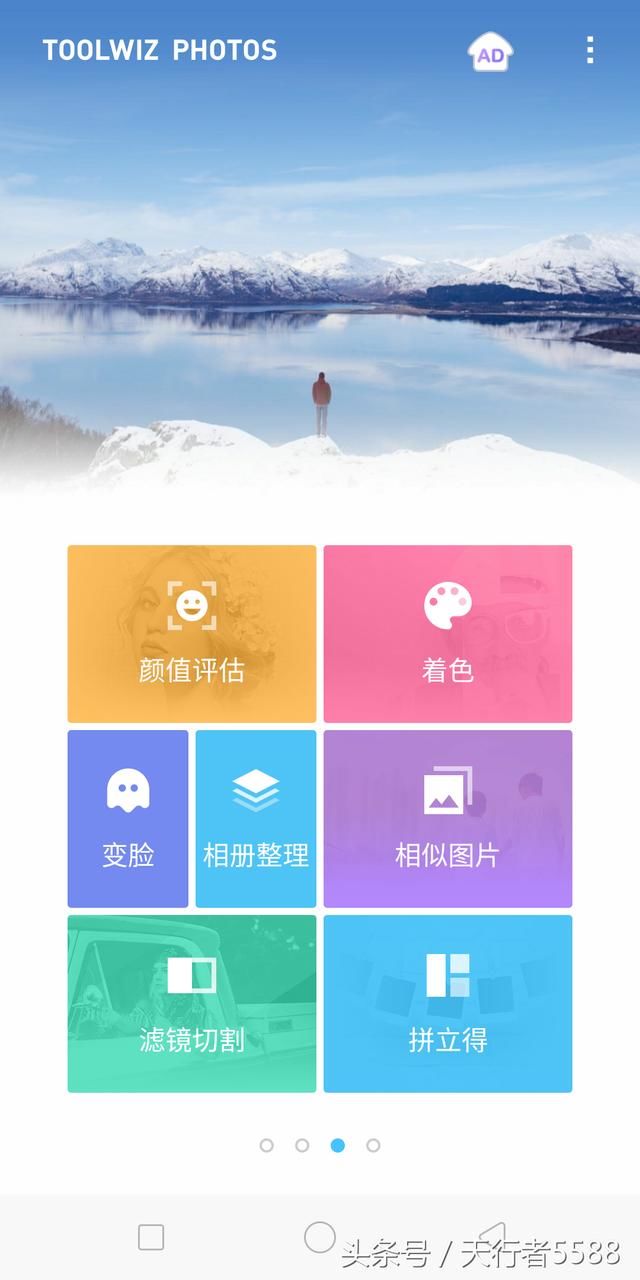Open the 颜值评估 face rating tile
640x1280 pixels.
coord(192,633)
